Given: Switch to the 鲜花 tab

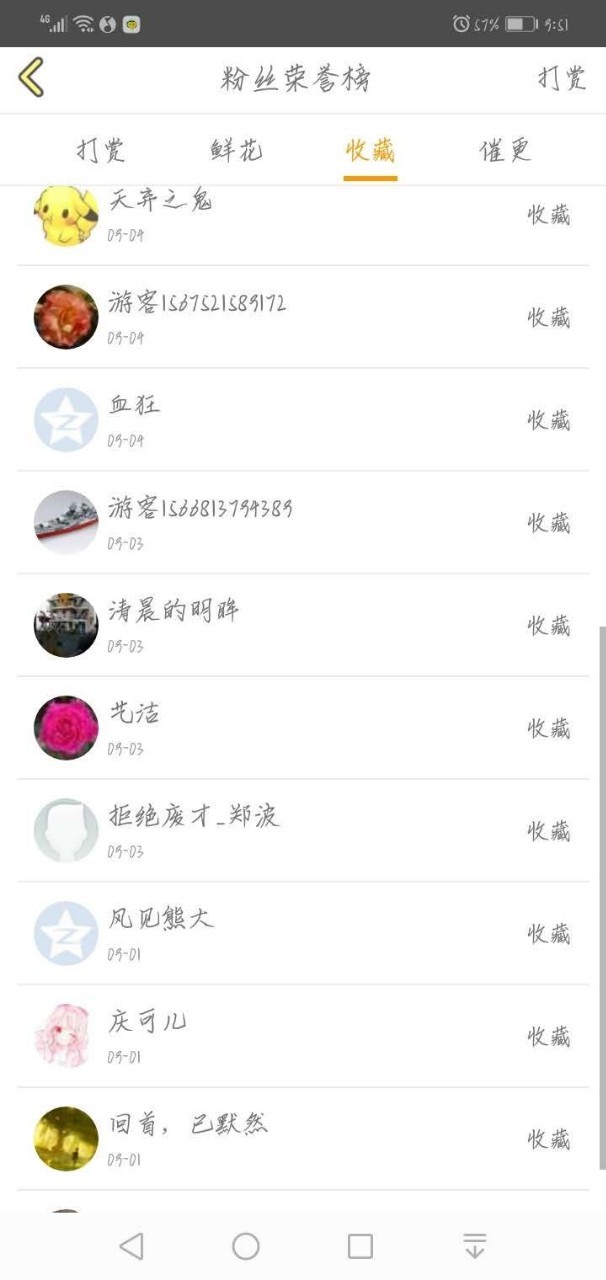Looking at the screenshot, I should tap(236, 151).
